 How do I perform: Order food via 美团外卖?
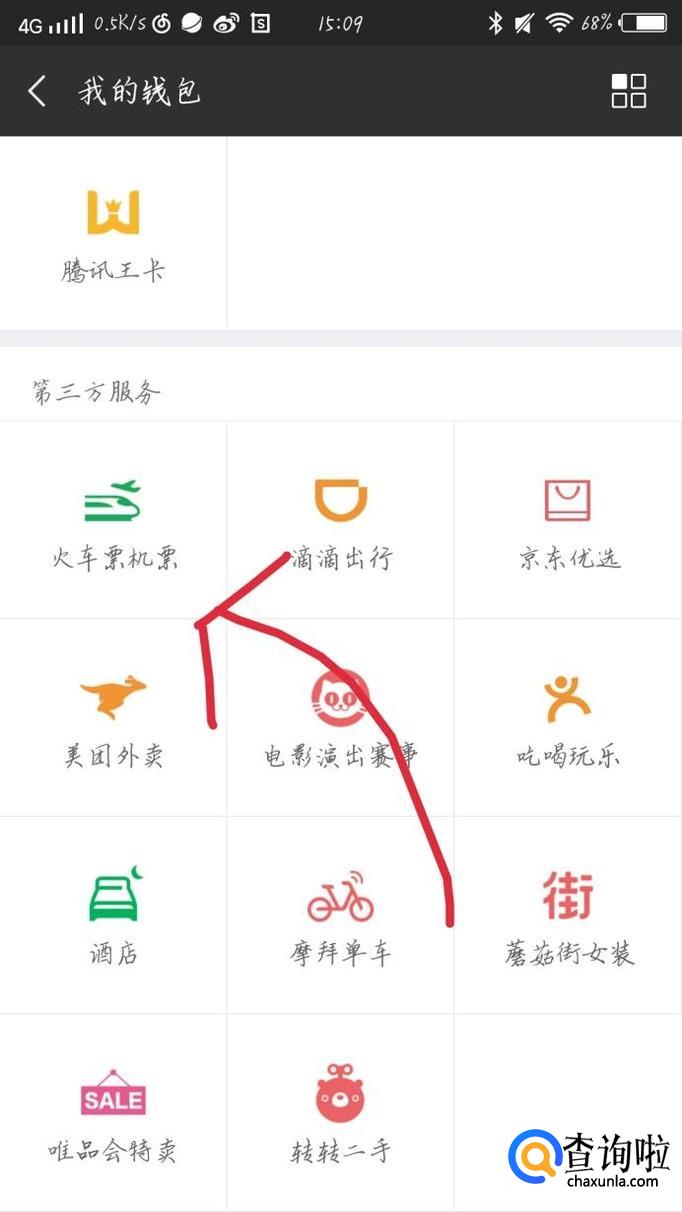pyautogui.click(x=113, y=718)
